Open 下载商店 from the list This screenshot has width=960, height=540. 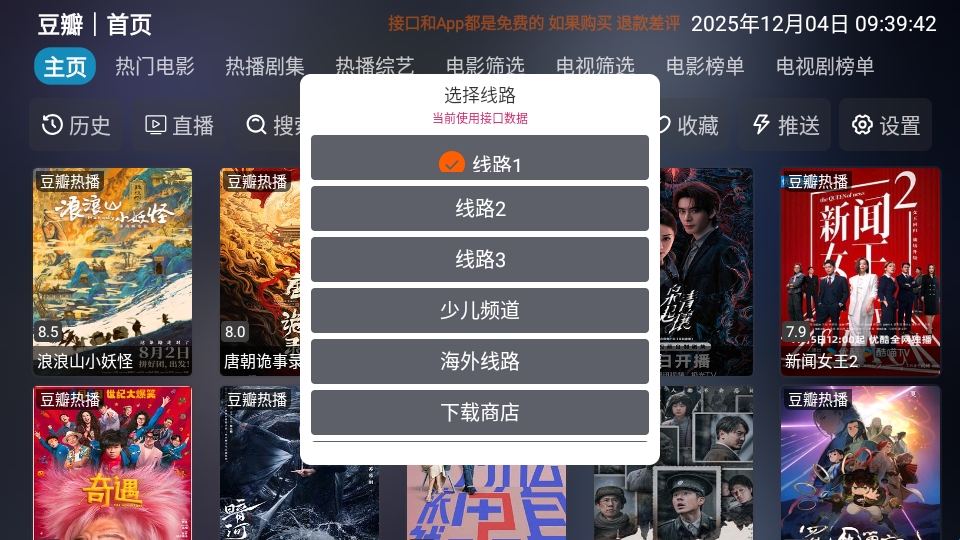pyautogui.click(x=480, y=413)
